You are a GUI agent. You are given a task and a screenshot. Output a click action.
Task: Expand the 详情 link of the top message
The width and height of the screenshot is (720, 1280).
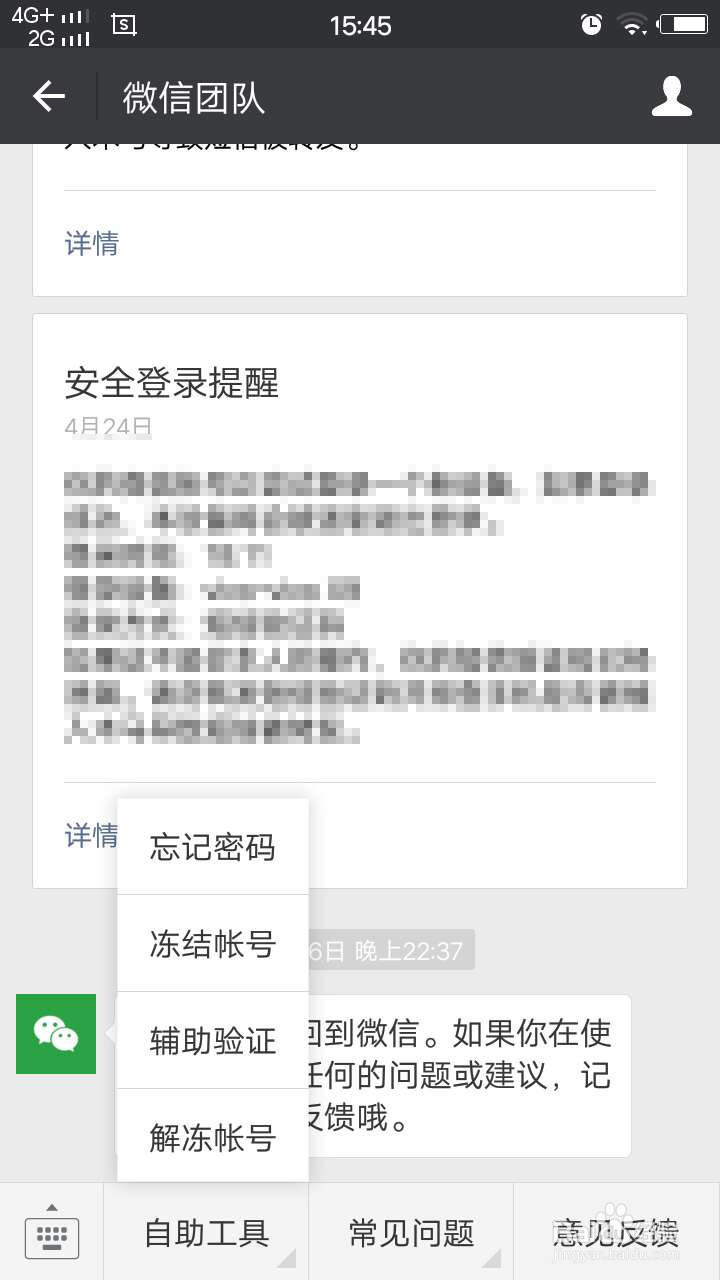pos(91,244)
